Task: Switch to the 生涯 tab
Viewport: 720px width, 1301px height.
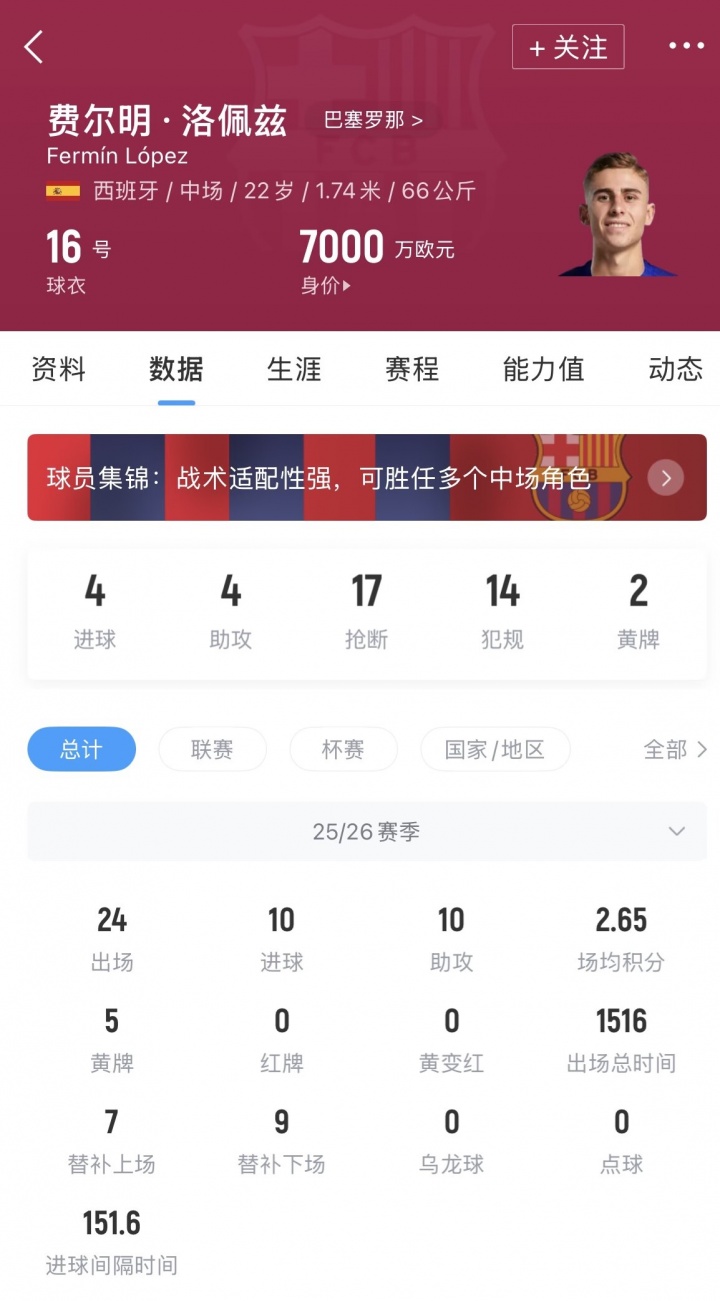Action: click(293, 369)
